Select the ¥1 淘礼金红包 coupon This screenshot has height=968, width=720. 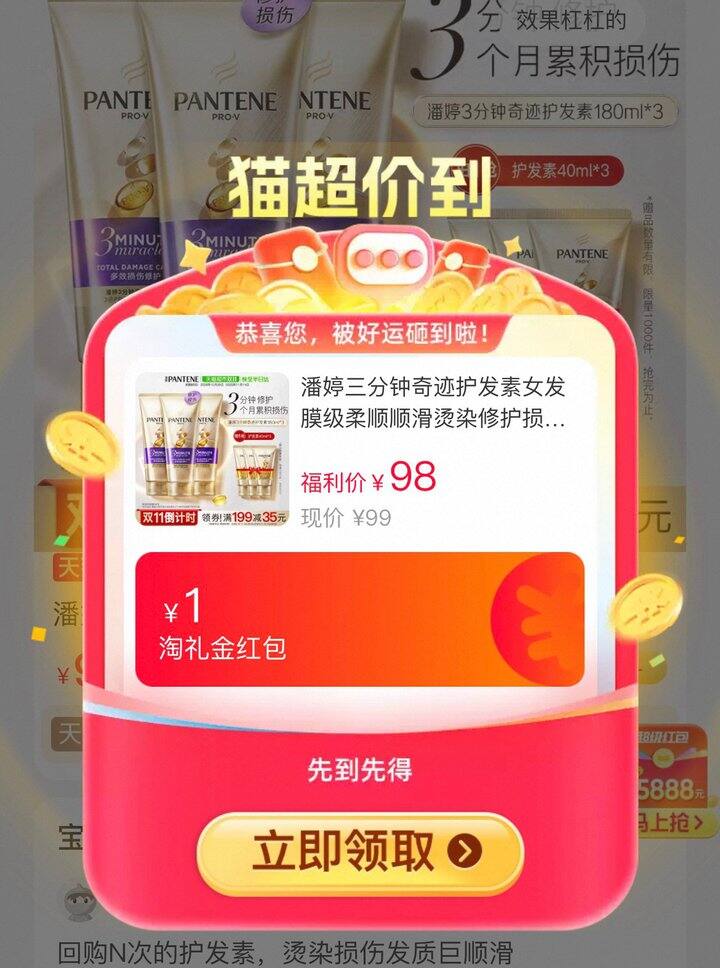click(360, 620)
